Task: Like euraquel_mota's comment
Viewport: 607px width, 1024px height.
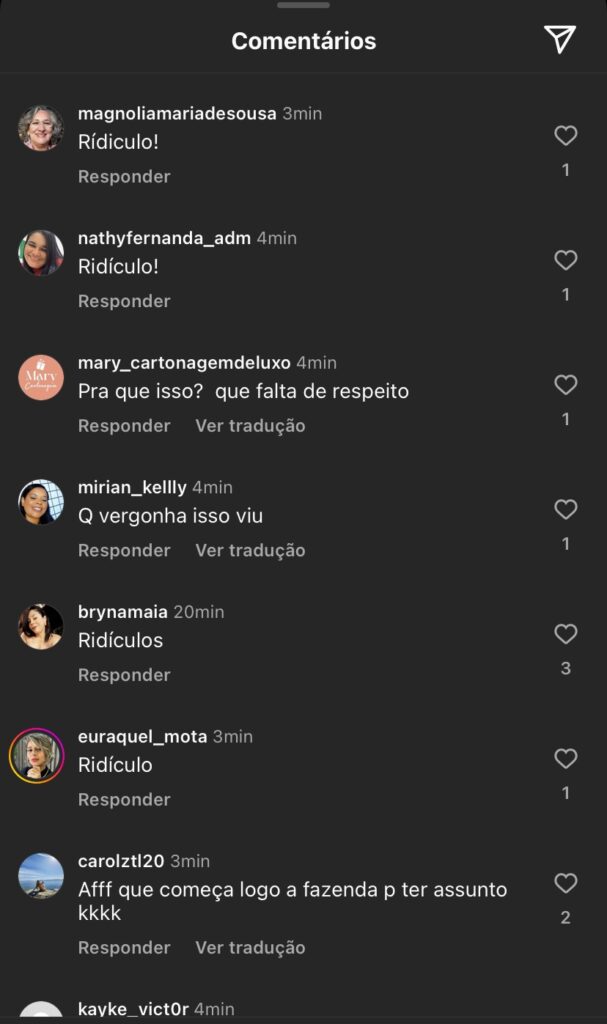Action: coord(566,759)
